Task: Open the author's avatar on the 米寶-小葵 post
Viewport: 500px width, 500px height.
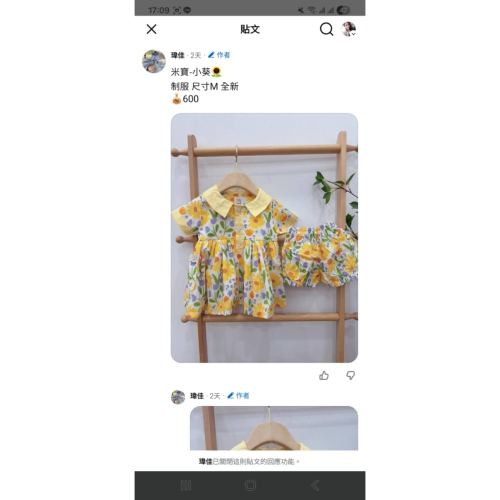Action: coord(154,61)
